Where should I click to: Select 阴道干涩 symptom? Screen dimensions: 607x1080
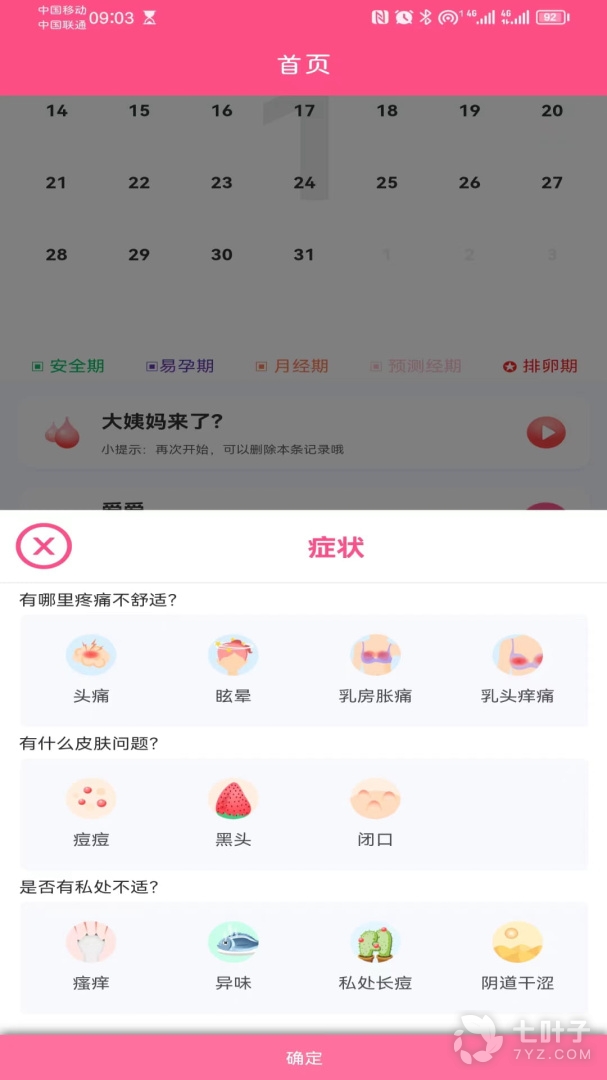coord(517,955)
